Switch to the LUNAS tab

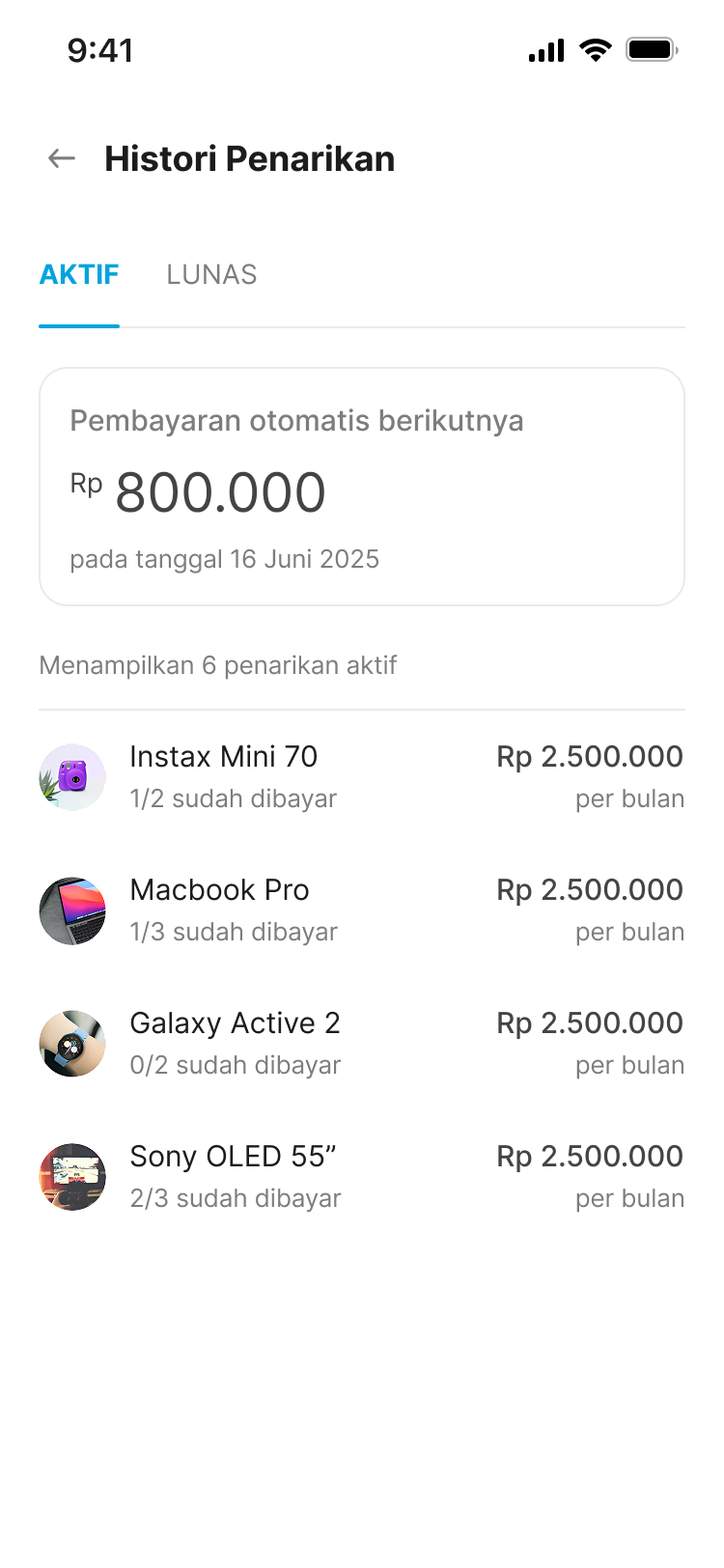click(x=210, y=274)
